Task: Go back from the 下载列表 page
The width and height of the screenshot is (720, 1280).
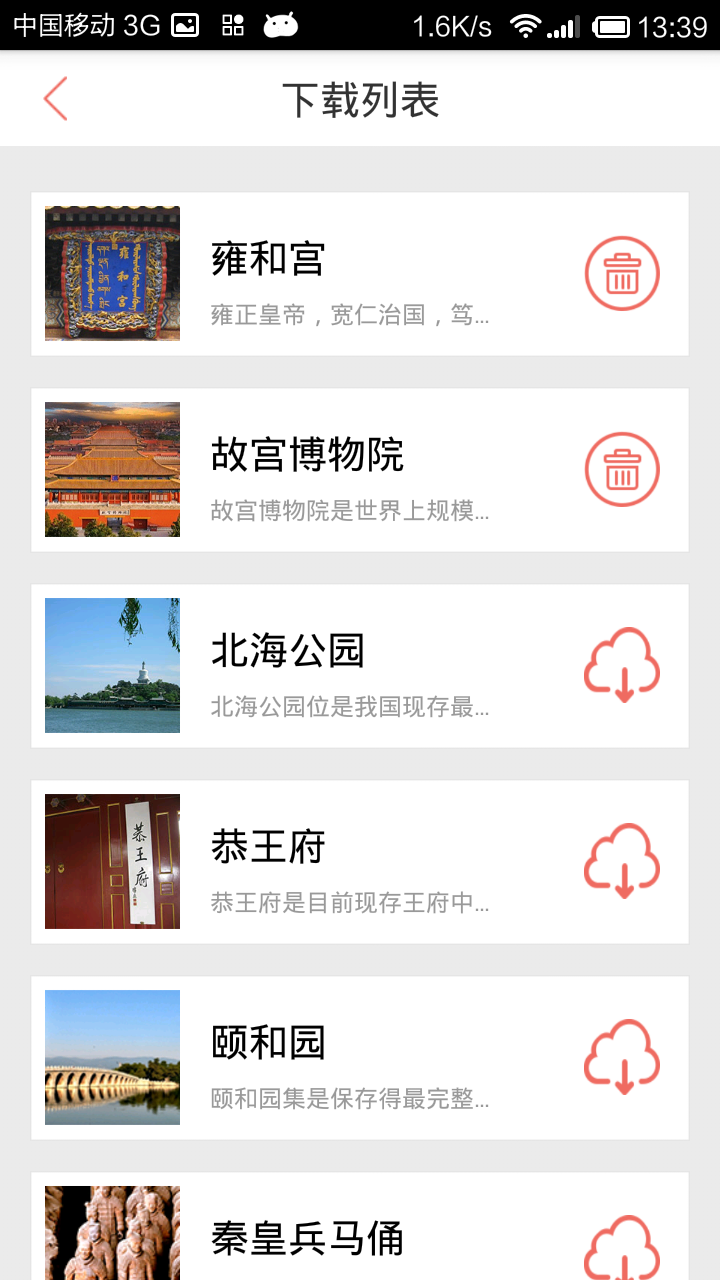Action: point(56,99)
